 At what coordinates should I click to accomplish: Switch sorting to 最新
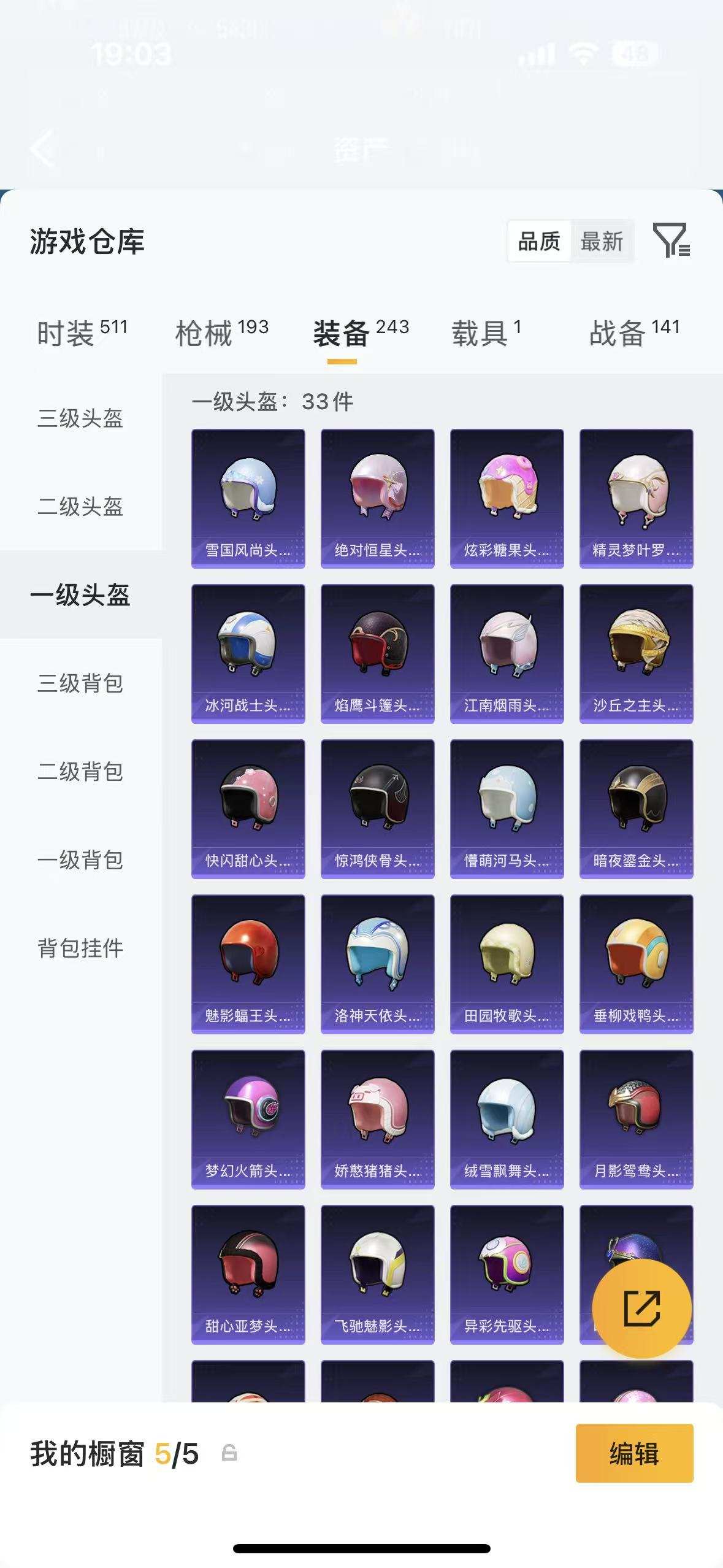click(602, 241)
